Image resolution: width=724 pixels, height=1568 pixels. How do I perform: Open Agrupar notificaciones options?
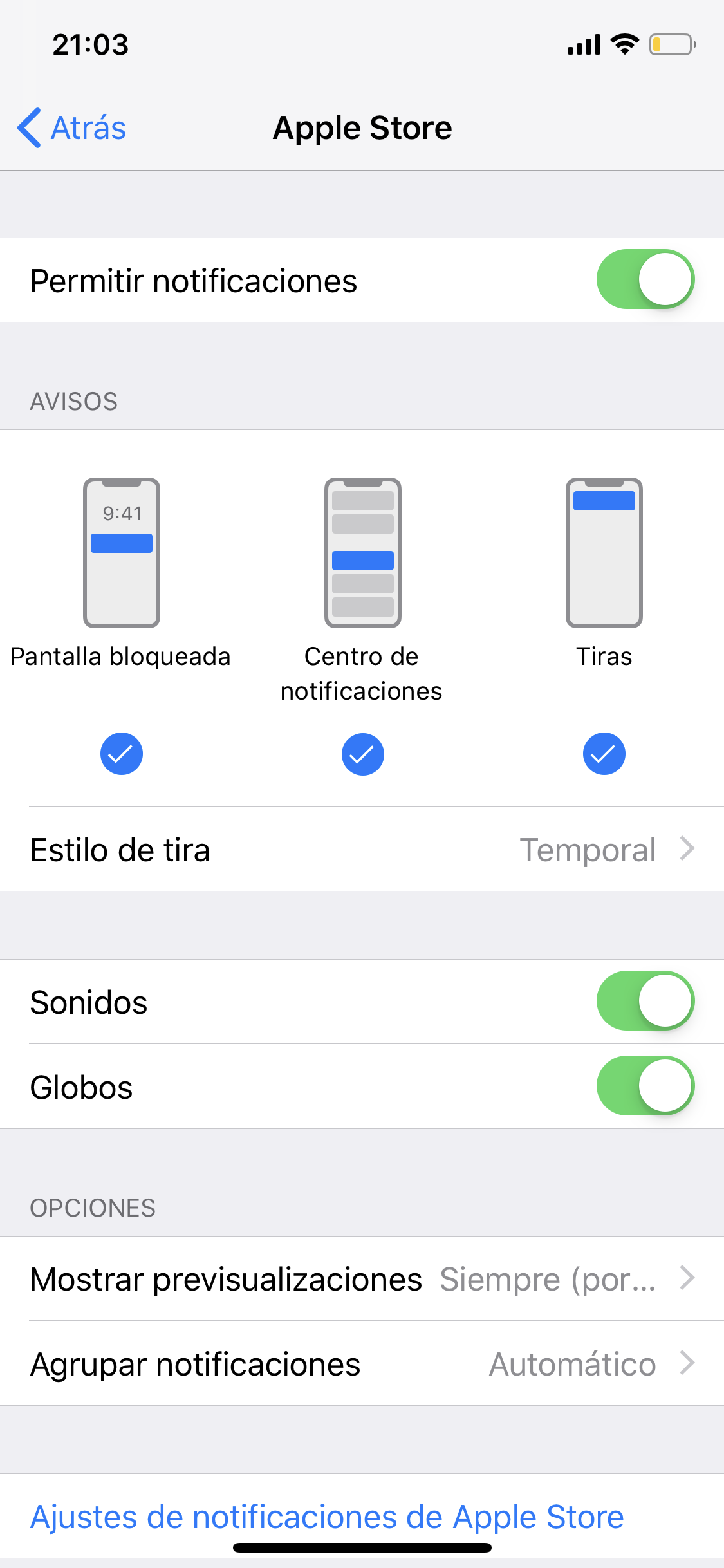click(x=362, y=1363)
